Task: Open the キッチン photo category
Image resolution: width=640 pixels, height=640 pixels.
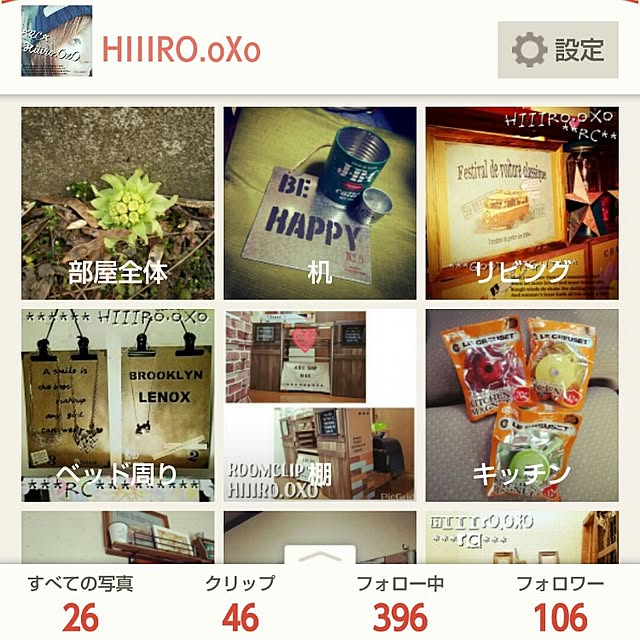Action: (x=522, y=404)
